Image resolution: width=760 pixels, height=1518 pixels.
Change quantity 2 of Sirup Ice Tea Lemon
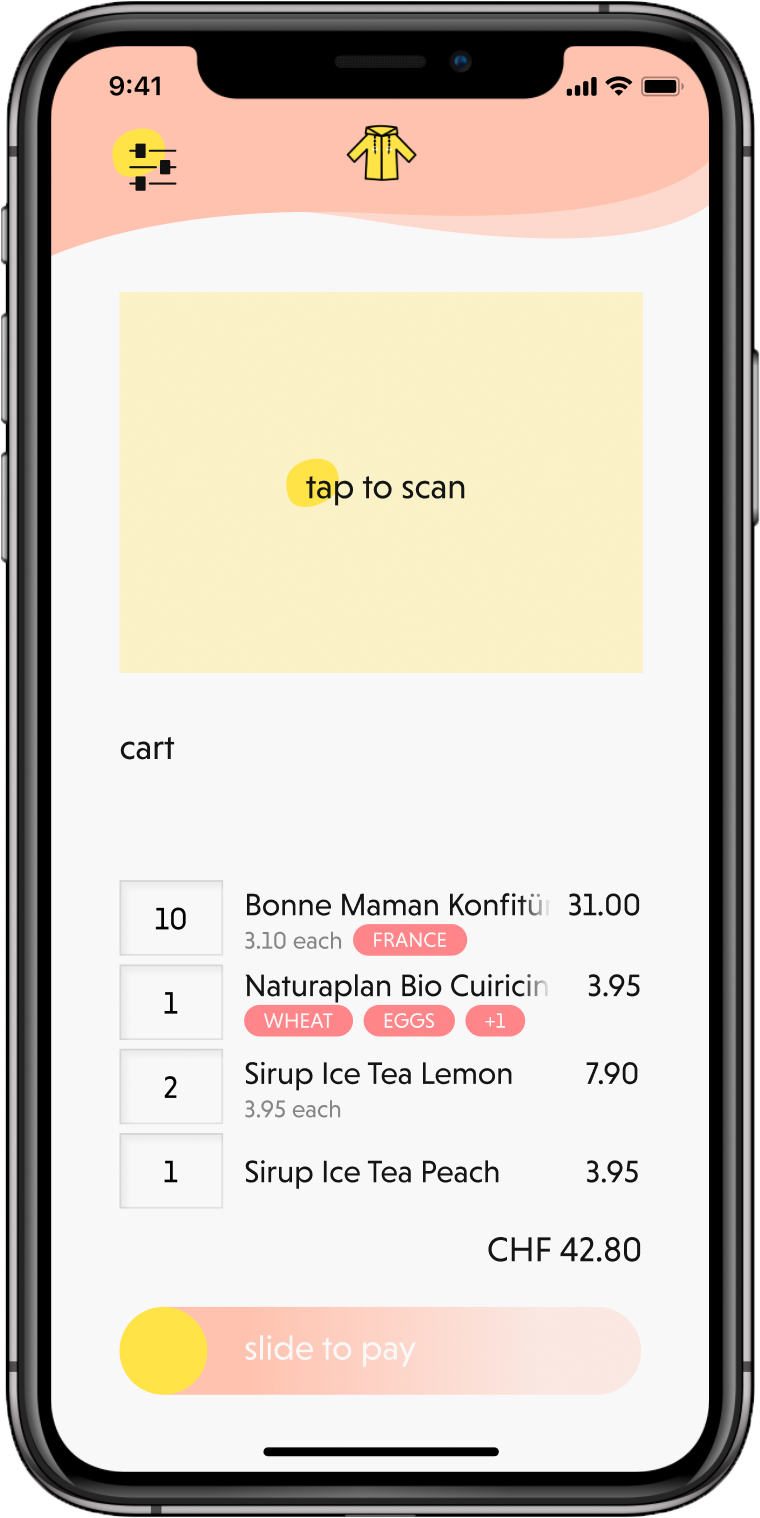(x=171, y=1086)
